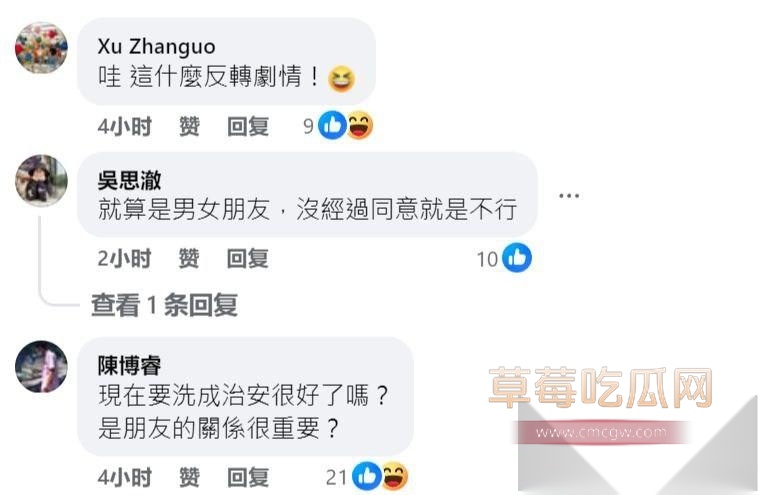Expand 查看 1 条回复

coord(164,305)
